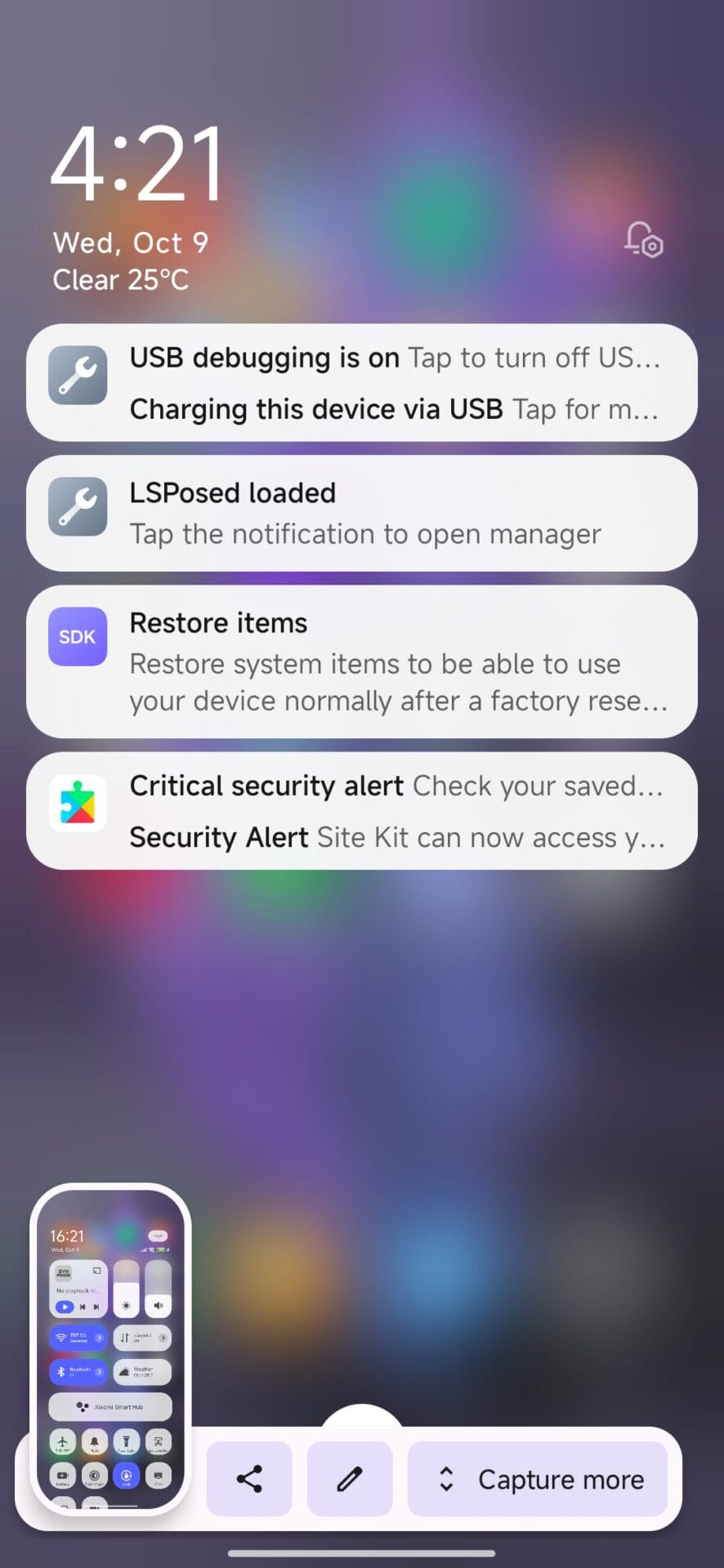Open the Restore items notification

[361, 661]
